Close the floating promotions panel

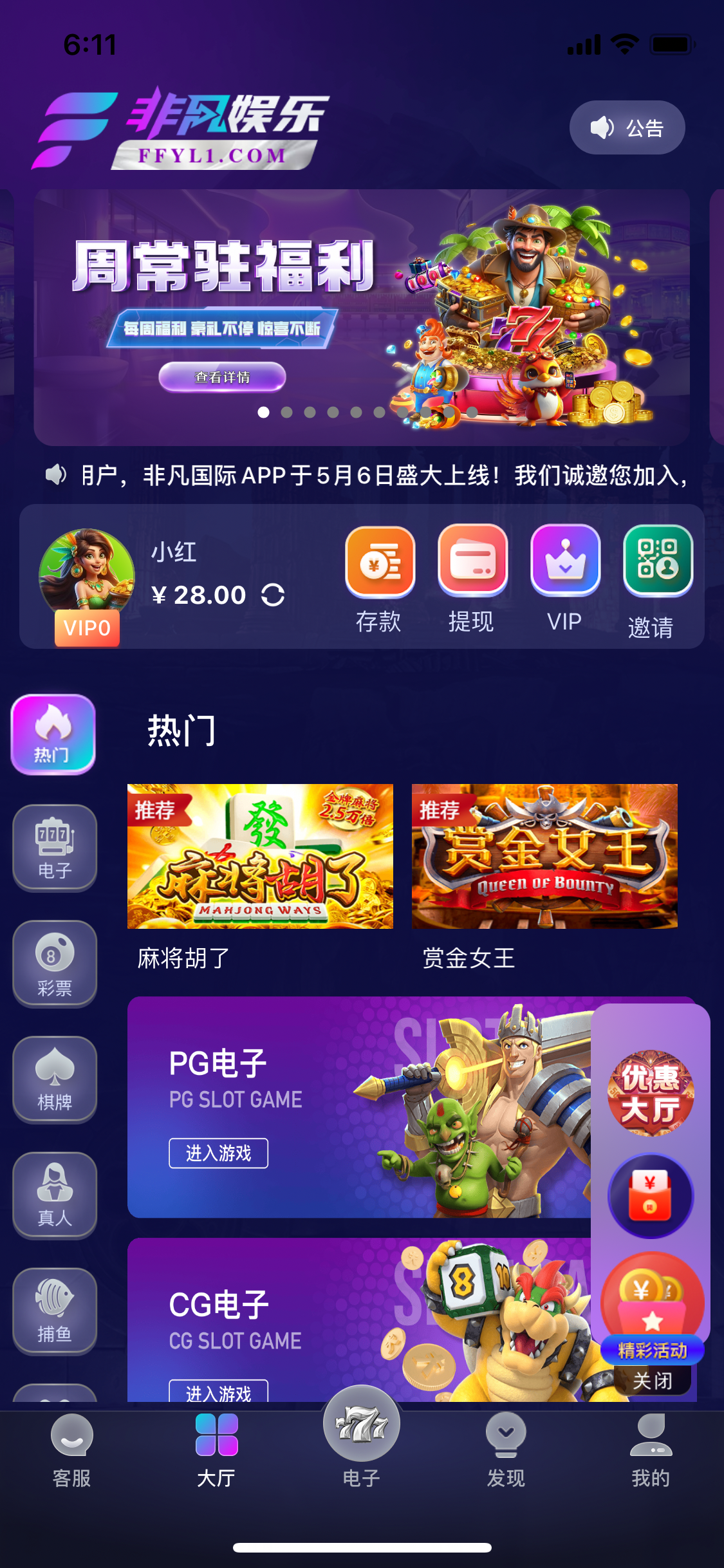(652, 1381)
